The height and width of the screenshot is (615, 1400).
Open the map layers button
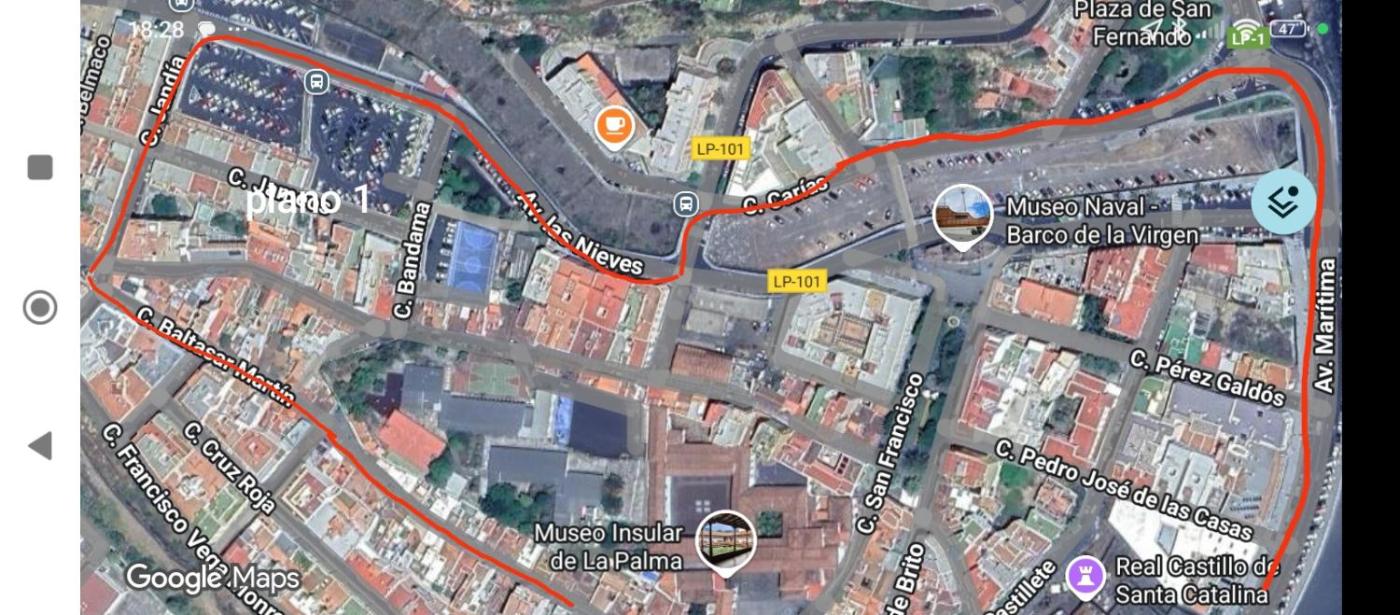[1283, 201]
